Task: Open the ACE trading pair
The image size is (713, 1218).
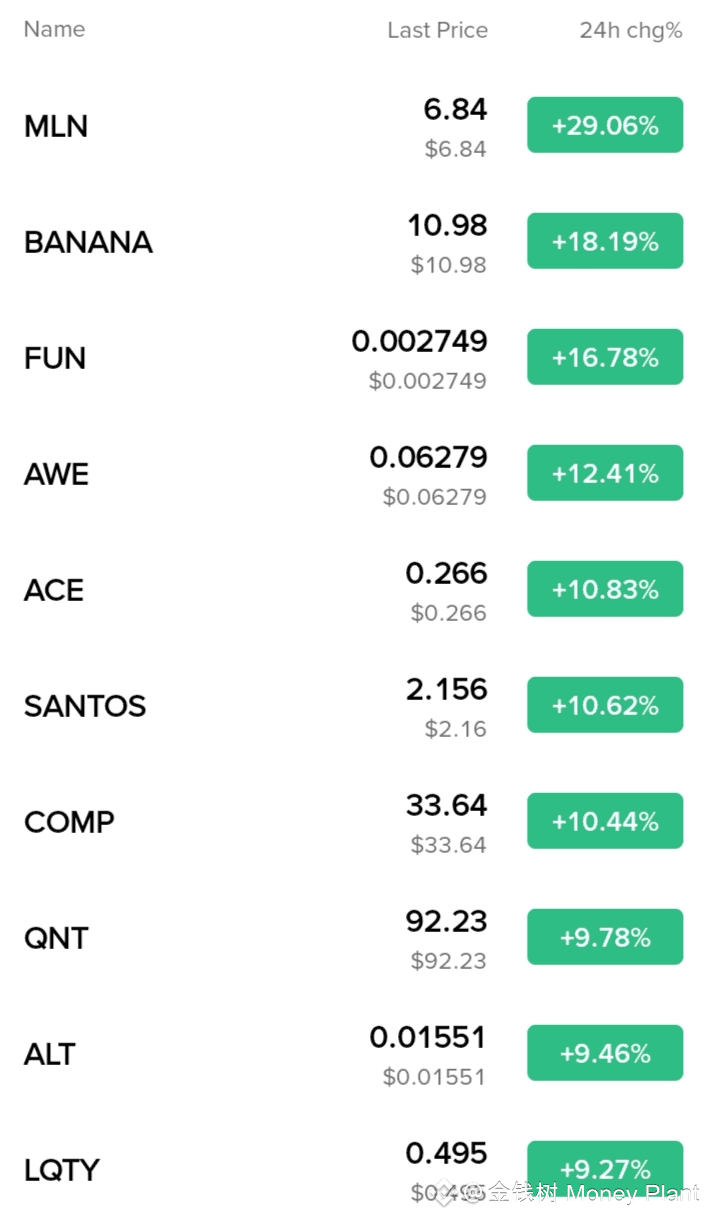Action: click(54, 590)
